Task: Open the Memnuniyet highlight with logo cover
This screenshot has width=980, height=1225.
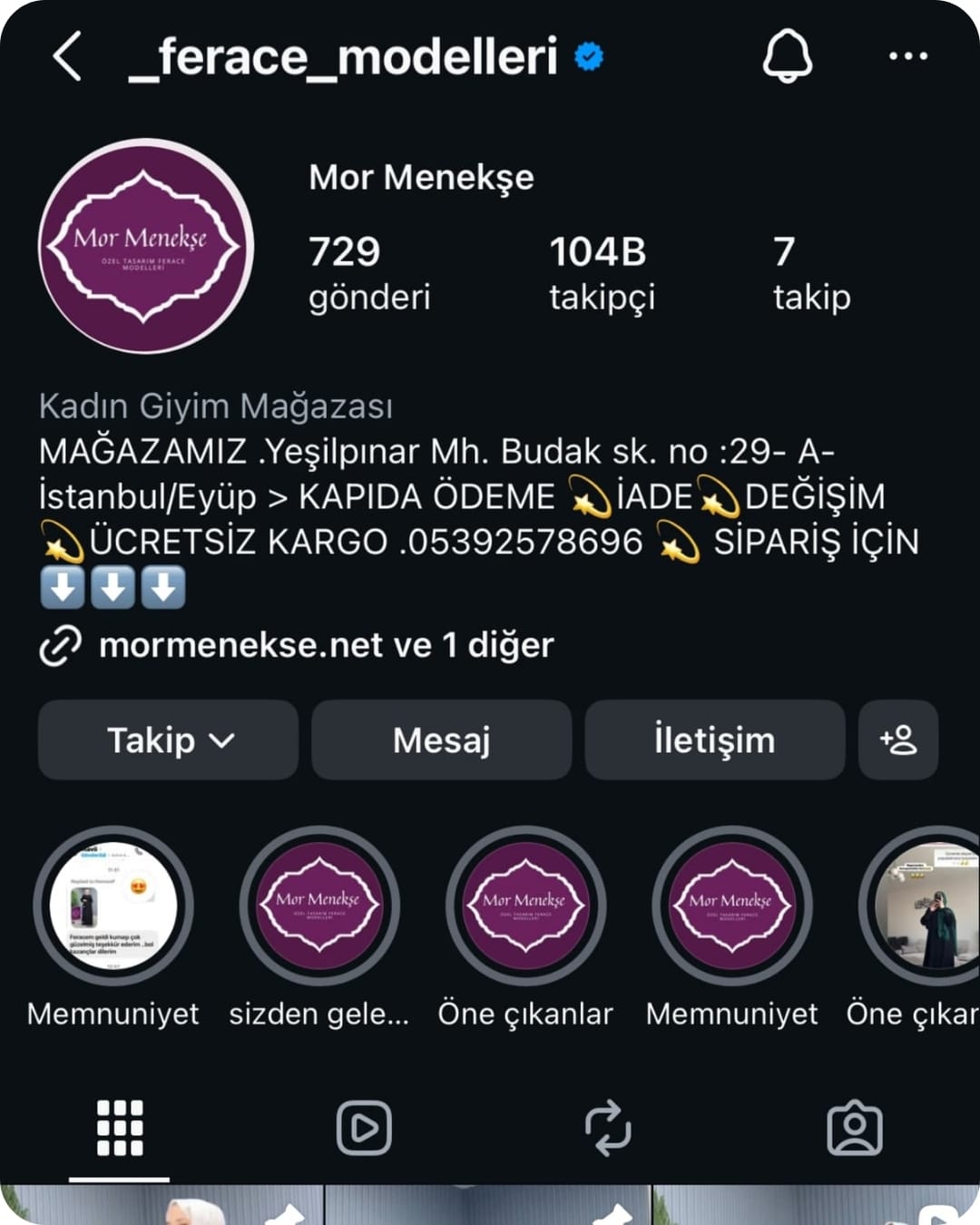Action: (731, 906)
